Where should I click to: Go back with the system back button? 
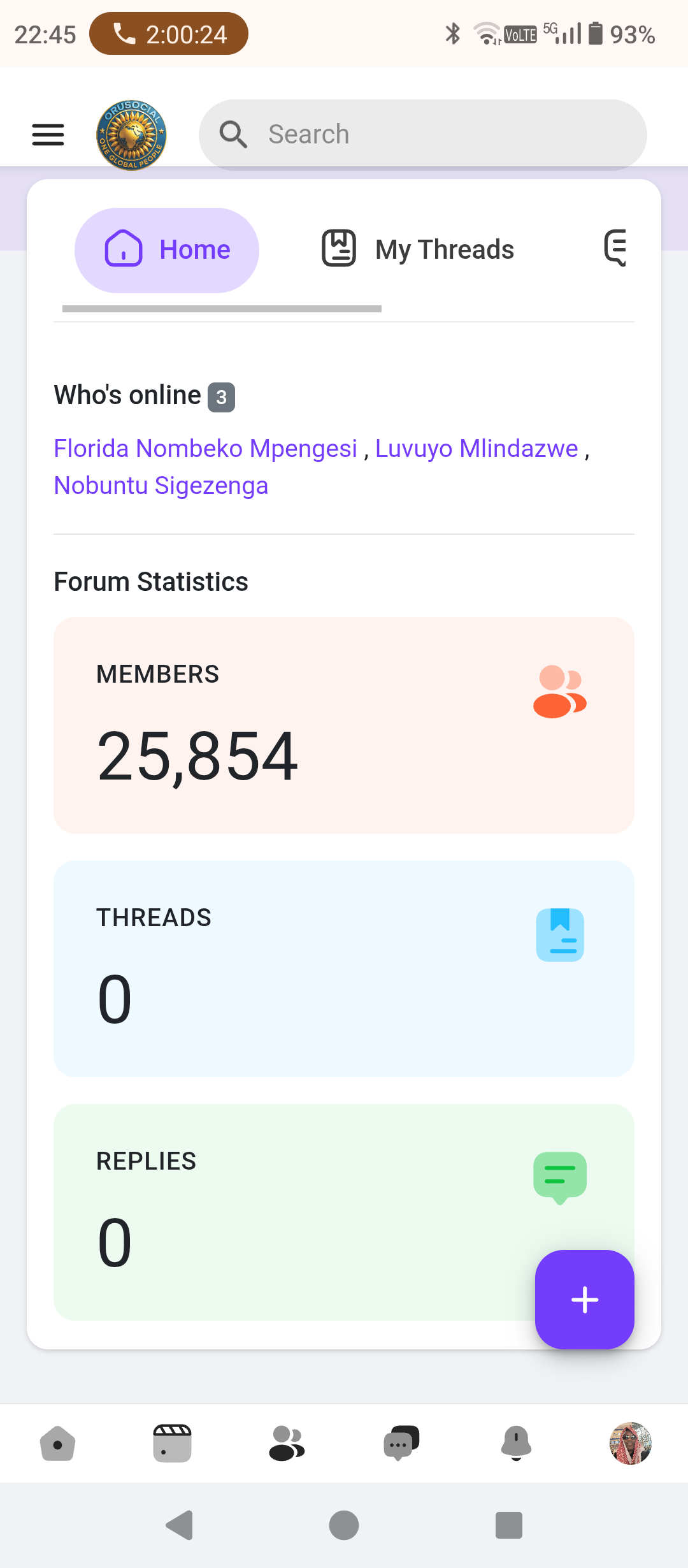(179, 1525)
